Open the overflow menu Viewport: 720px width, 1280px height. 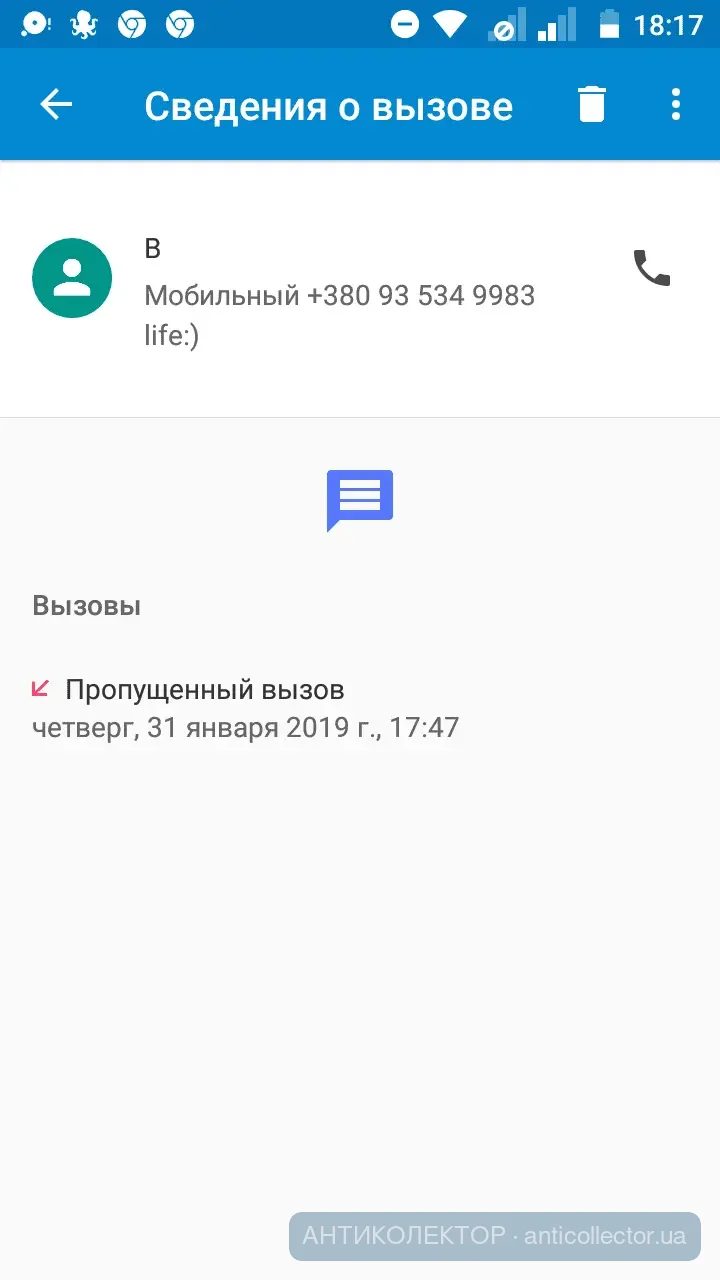click(676, 104)
